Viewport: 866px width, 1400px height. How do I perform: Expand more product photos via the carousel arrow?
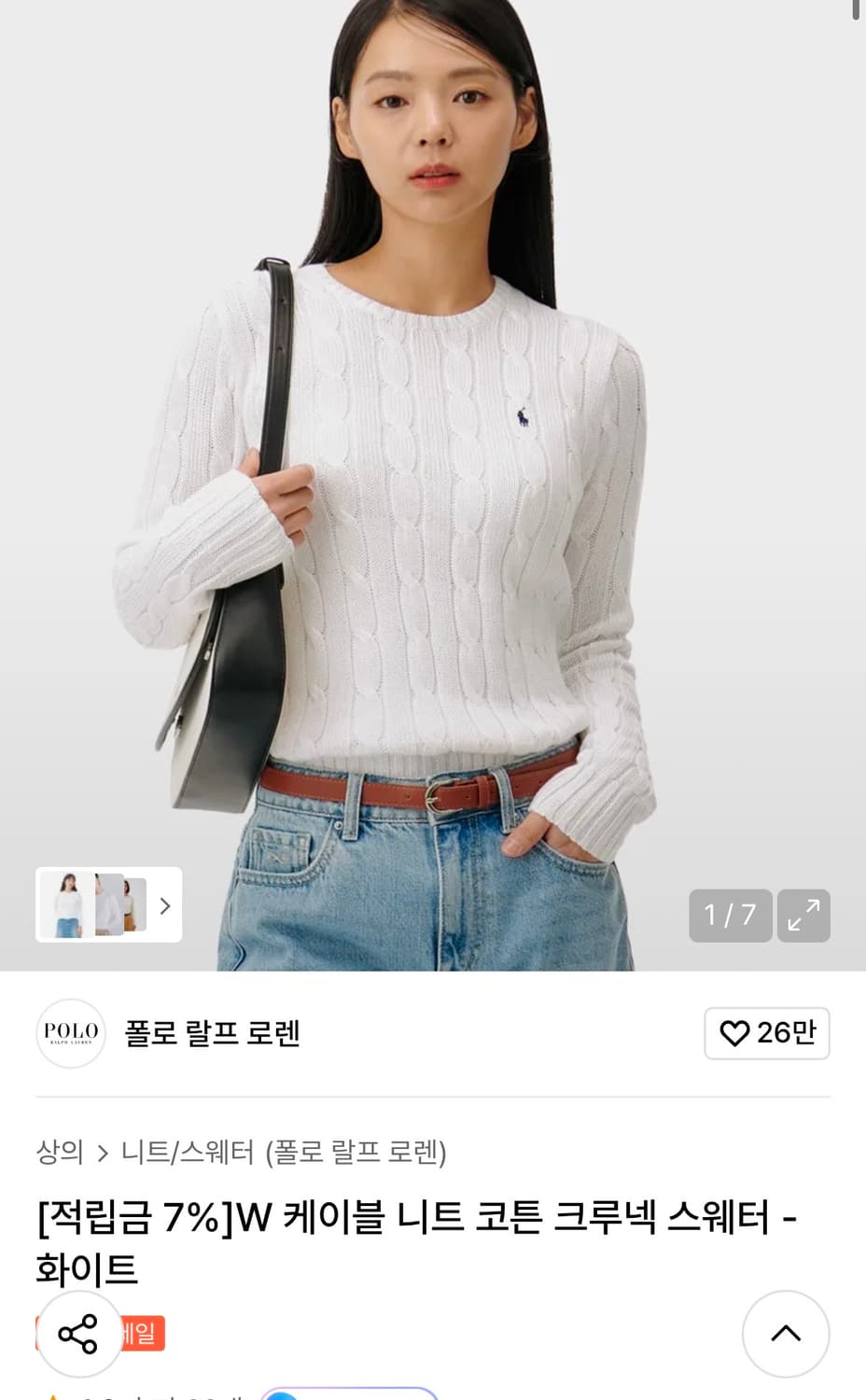click(x=164, y=904)
